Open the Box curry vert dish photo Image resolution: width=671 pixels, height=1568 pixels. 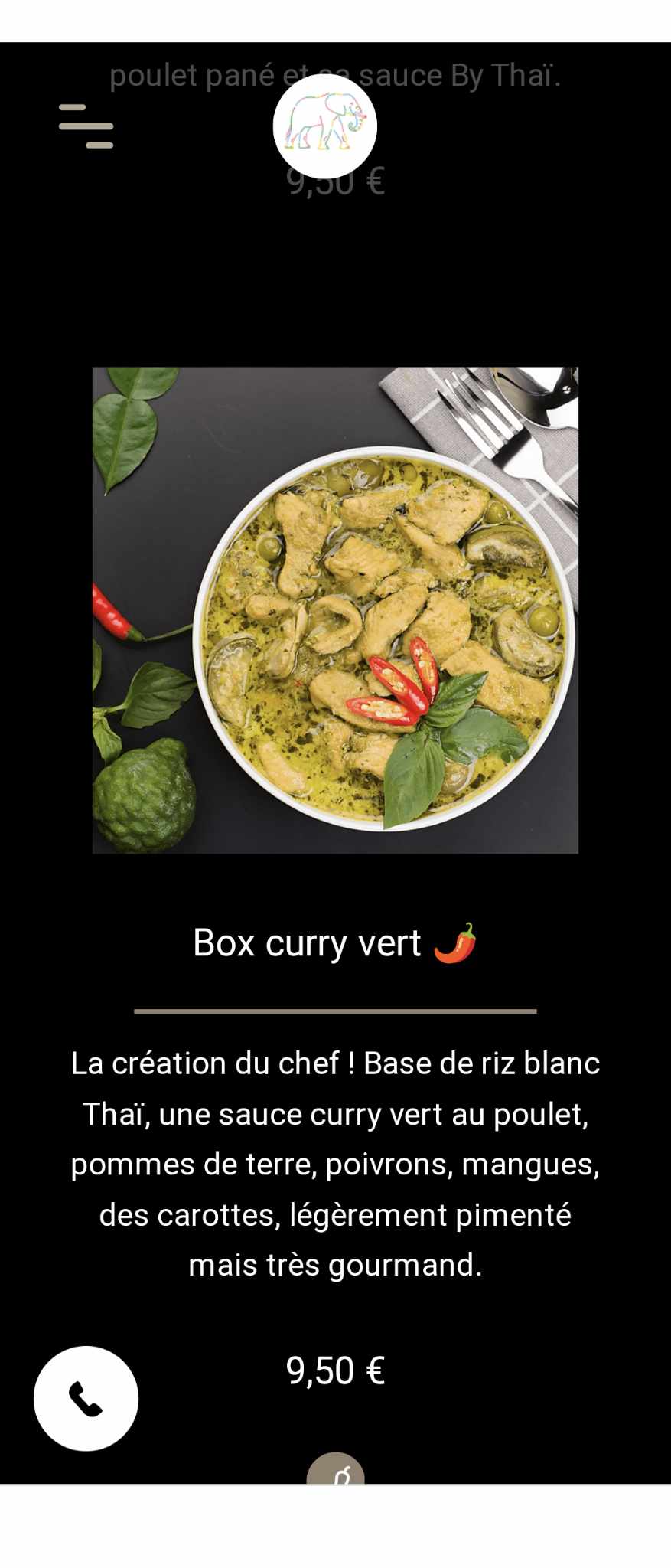[335, 610]
